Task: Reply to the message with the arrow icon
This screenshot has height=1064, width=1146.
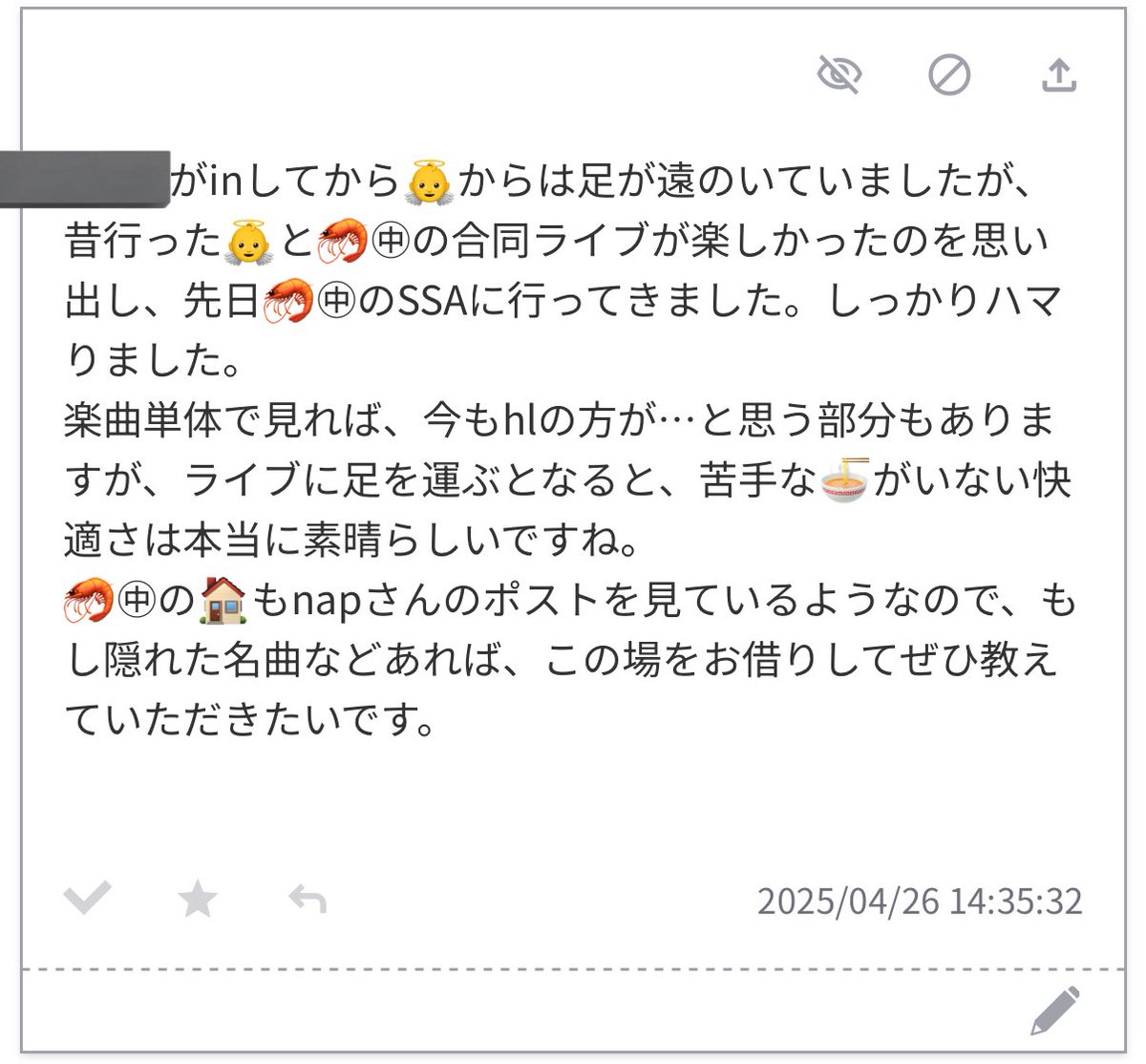Action: (308, 899)
